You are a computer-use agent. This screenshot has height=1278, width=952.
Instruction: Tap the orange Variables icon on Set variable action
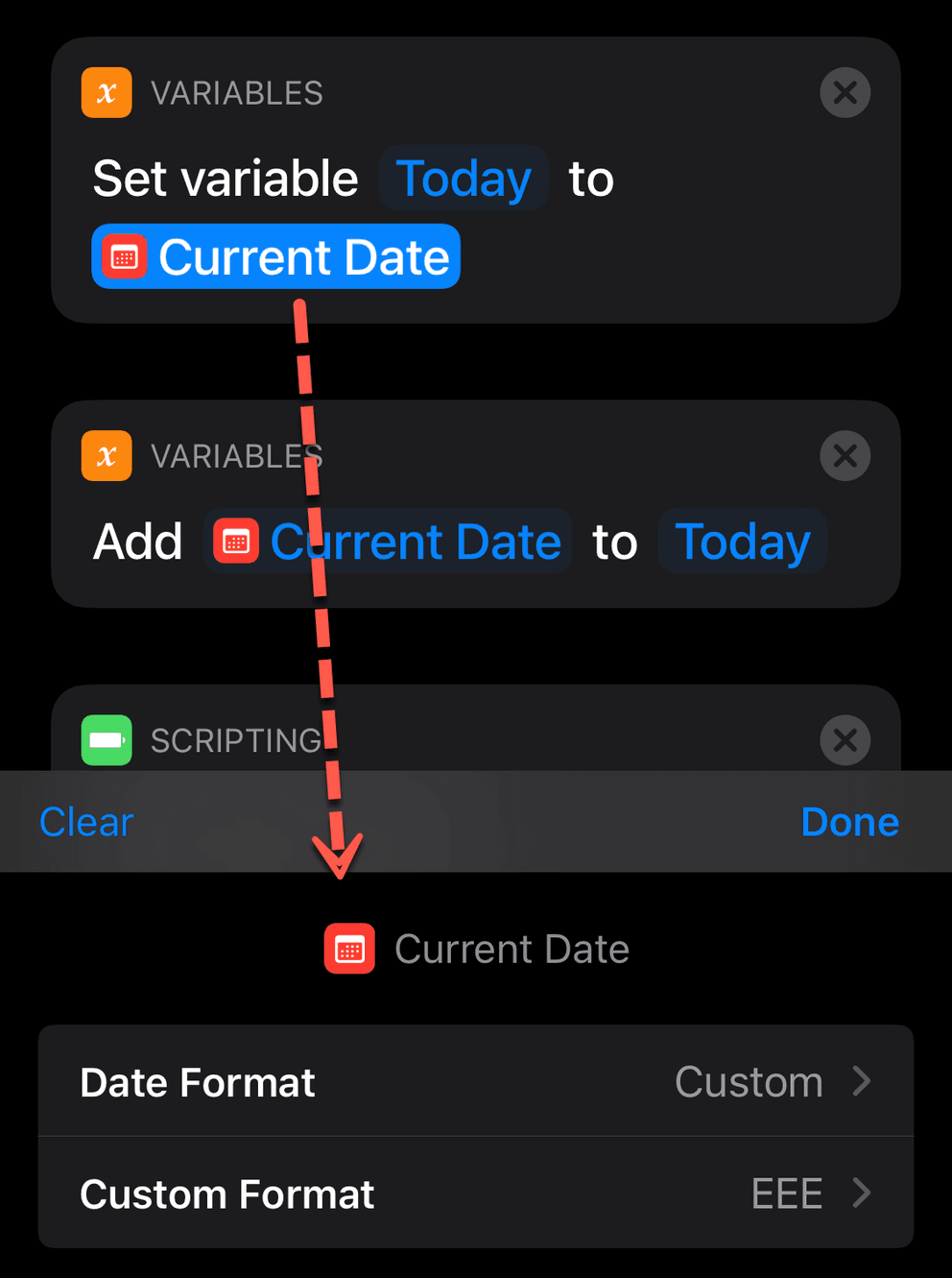click(x=106, y=92)
